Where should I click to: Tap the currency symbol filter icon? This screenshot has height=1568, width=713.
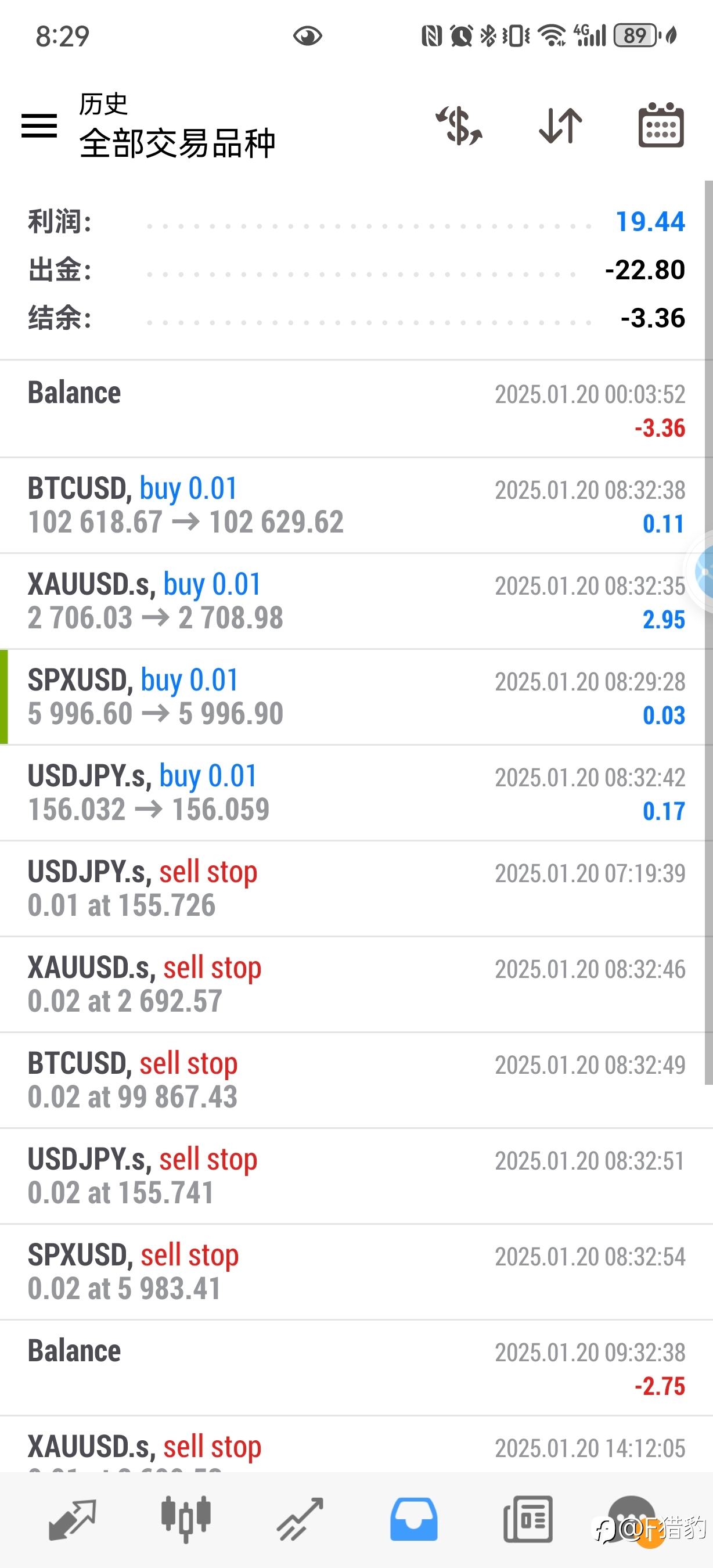click(x=459, y=126)
